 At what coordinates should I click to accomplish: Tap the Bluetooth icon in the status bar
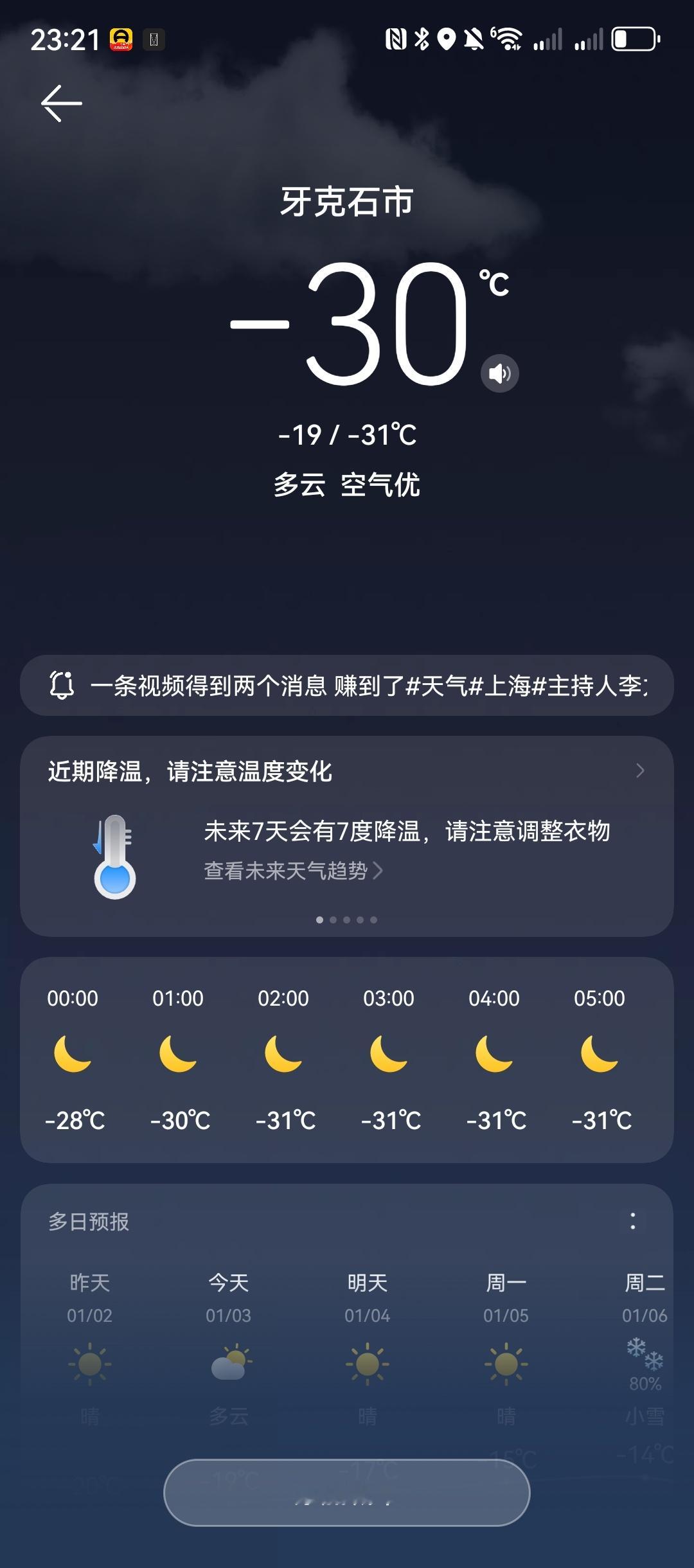(421, 40)
